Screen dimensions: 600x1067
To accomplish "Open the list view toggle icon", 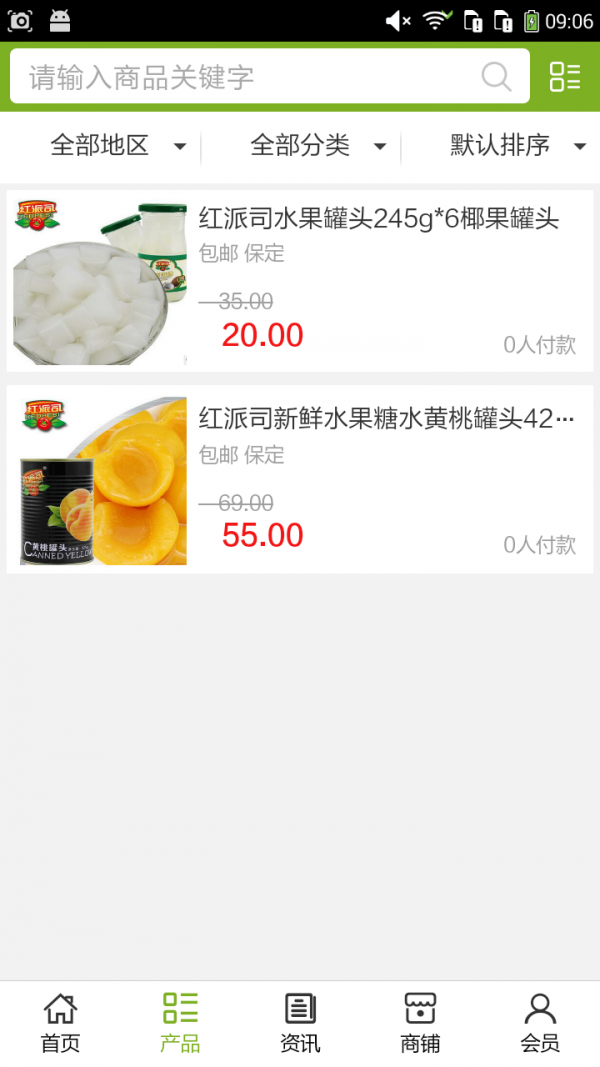I will click(x=565, y=77).
